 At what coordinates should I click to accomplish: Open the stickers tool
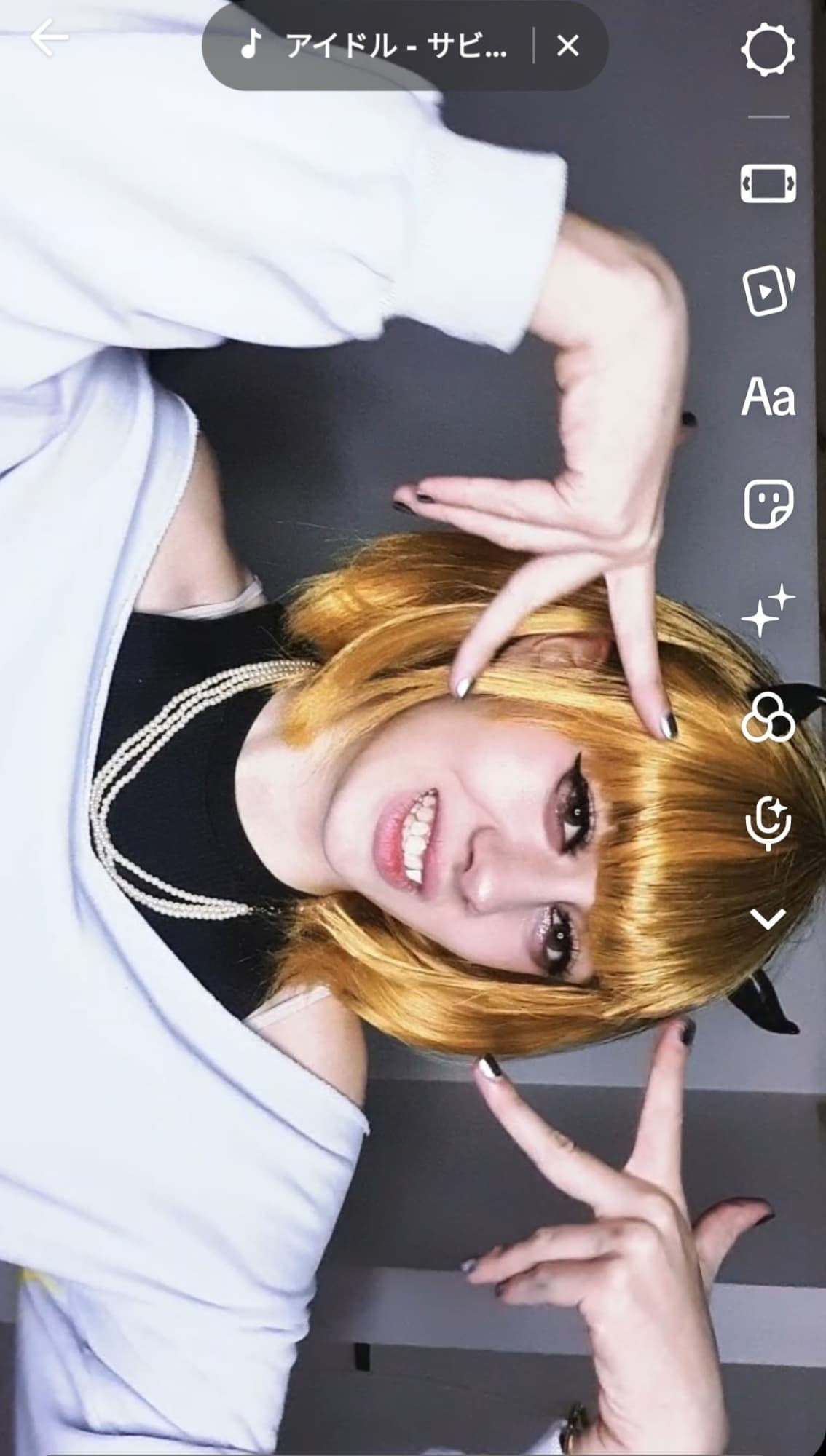[768, 504]
